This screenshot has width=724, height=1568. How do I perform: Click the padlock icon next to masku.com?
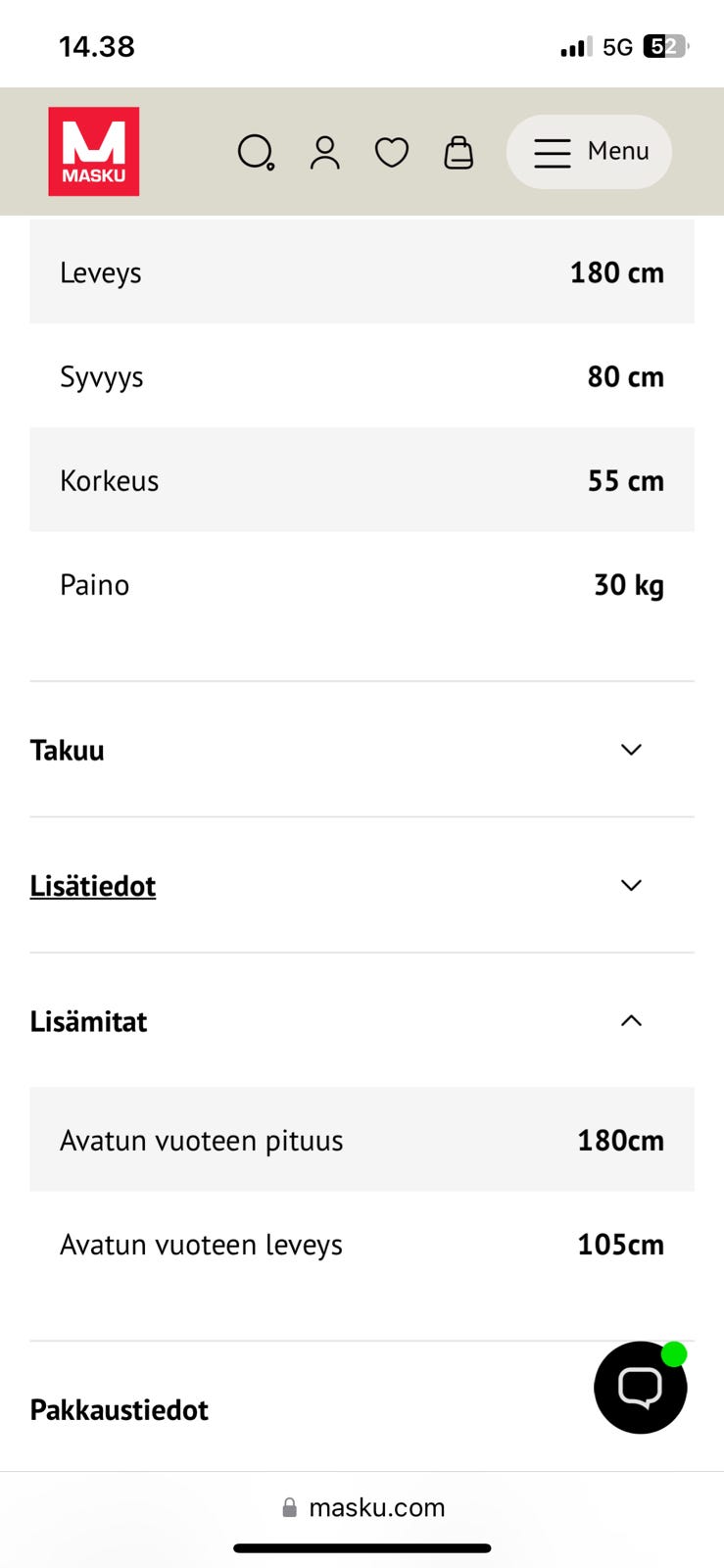[x=289, y=1507]
